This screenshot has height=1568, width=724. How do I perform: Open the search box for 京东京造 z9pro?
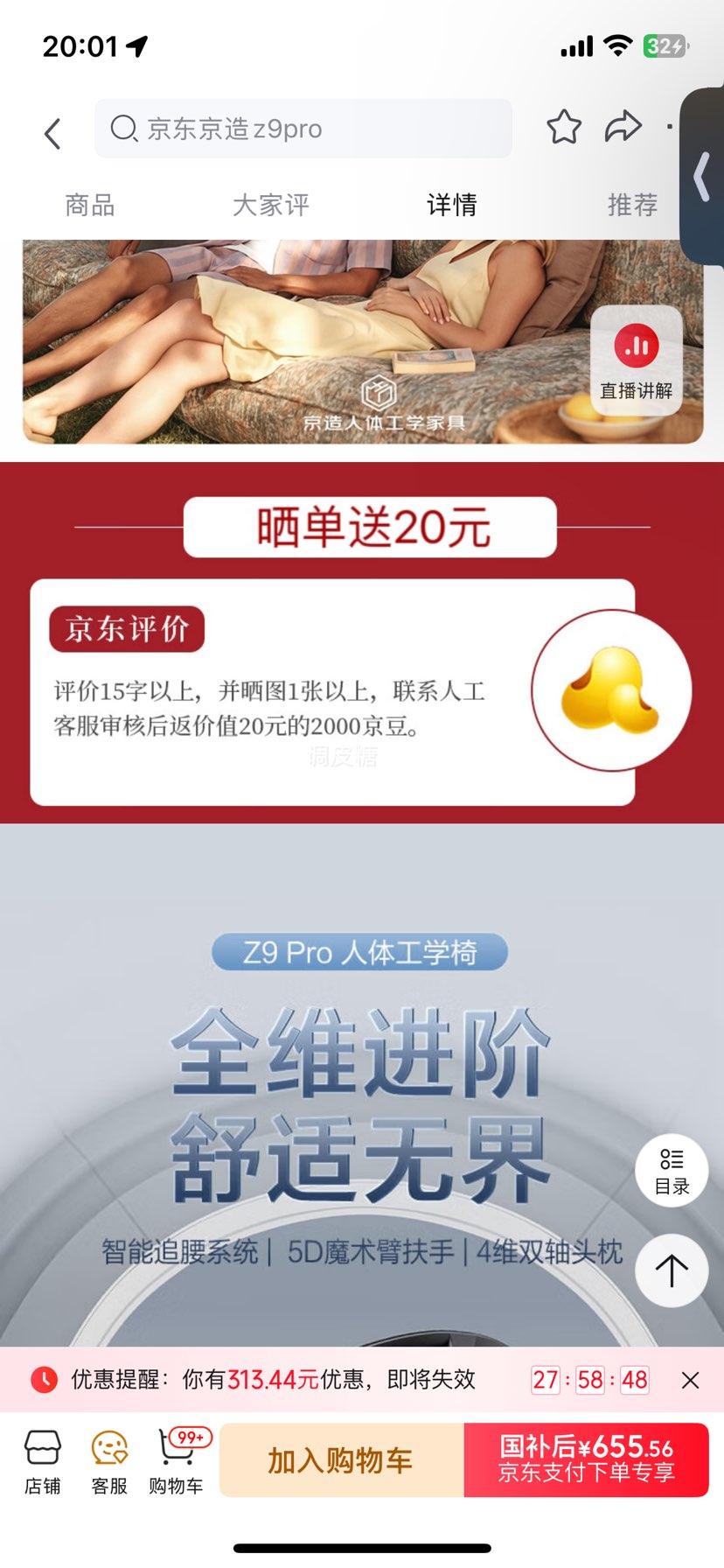coord(303,129)
